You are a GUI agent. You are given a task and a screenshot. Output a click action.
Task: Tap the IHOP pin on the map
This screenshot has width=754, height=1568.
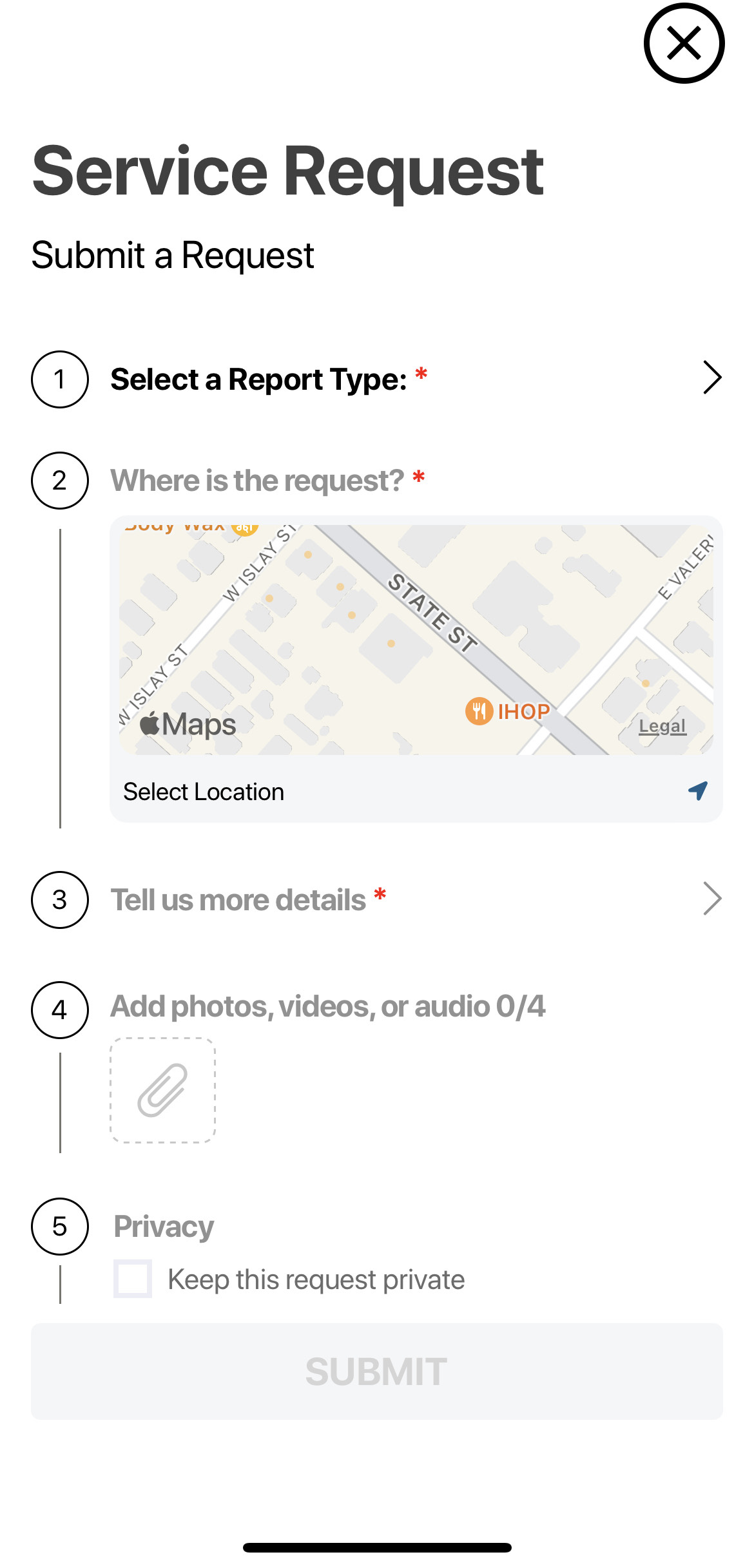point(477,711)
